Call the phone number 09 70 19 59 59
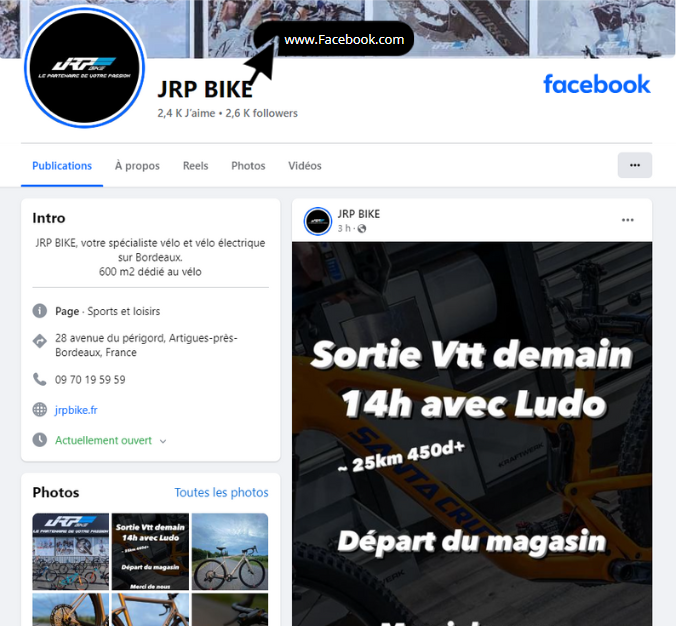 90,380
